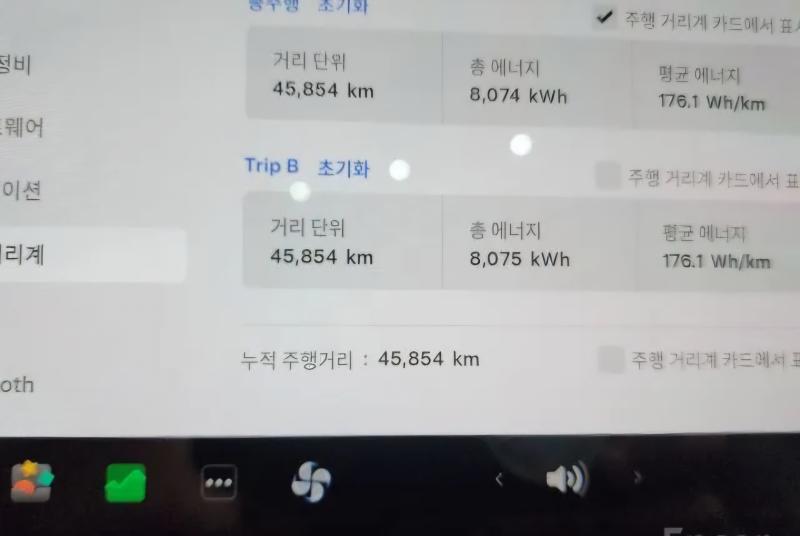Image resolution: width=800 pixels, height=536 pixels.
Task: Open the climate fan controls
Action: click(311, 482)
